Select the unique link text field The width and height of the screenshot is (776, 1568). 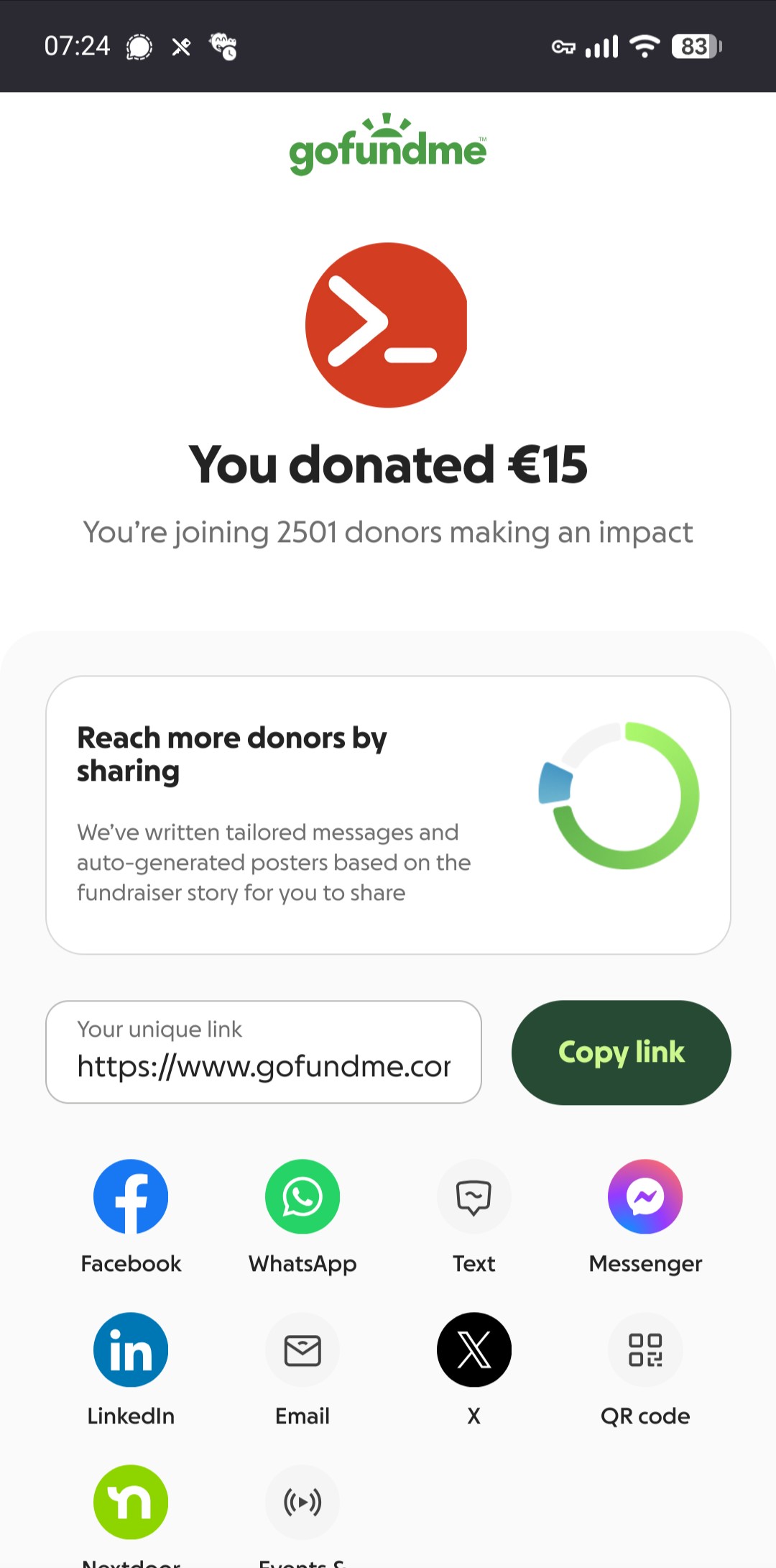(263, 1053)
